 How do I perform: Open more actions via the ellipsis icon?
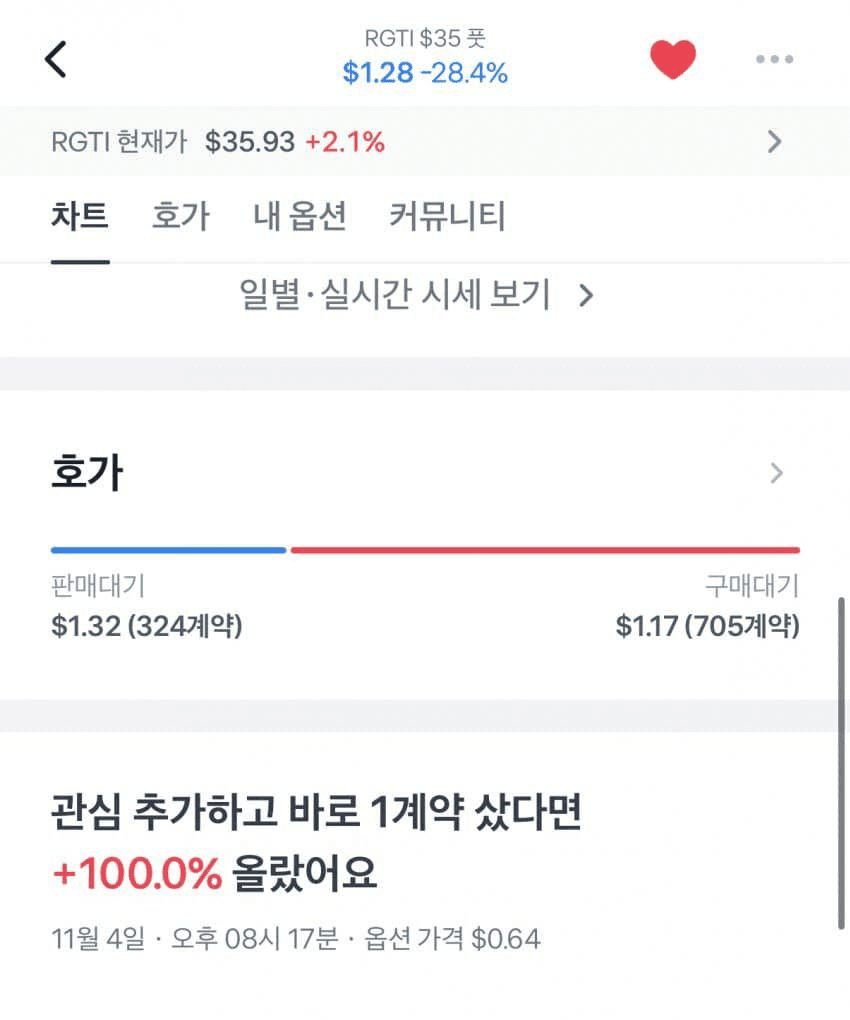pos(773,58)
